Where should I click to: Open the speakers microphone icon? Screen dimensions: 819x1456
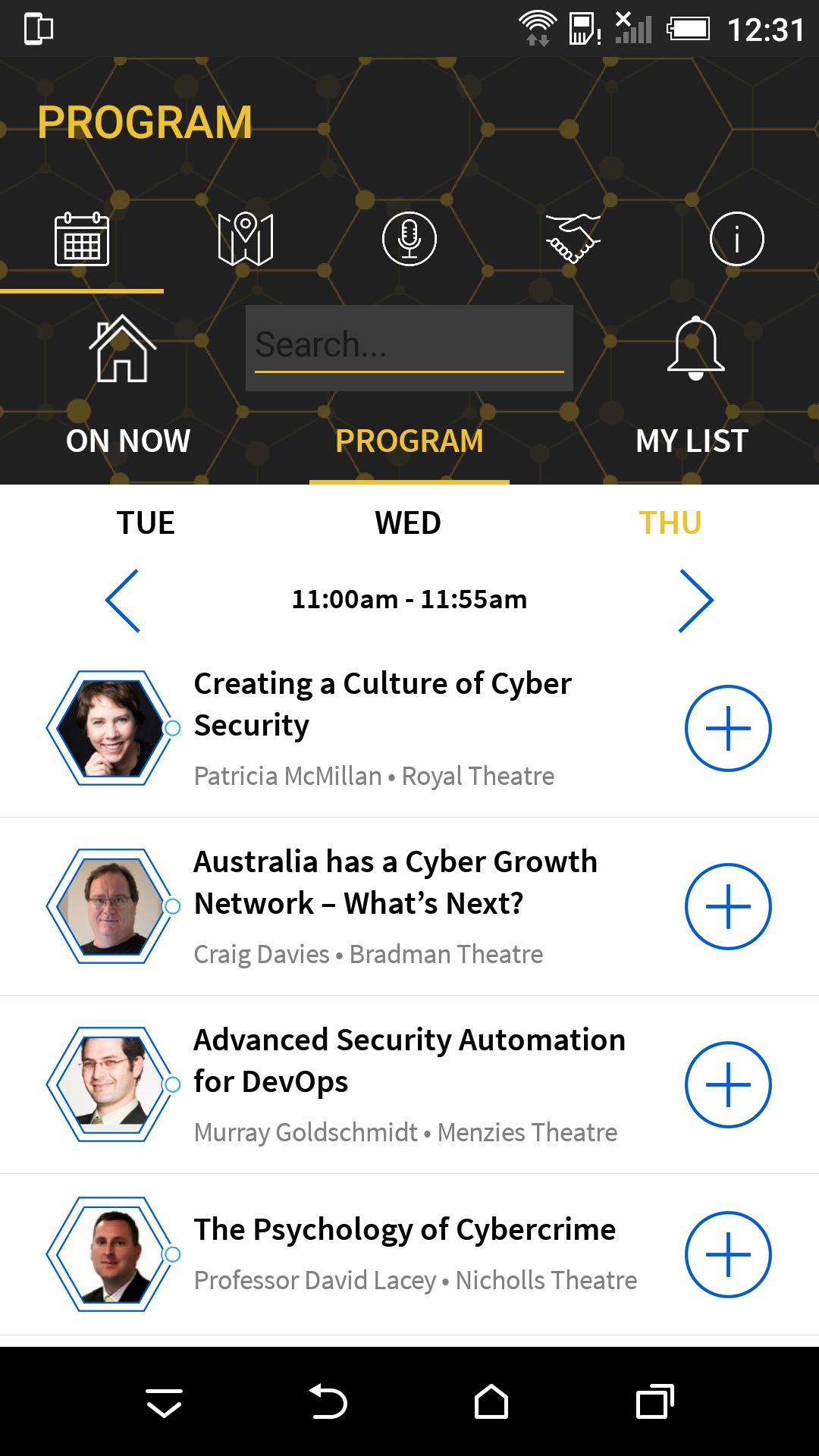pos(409,240)
